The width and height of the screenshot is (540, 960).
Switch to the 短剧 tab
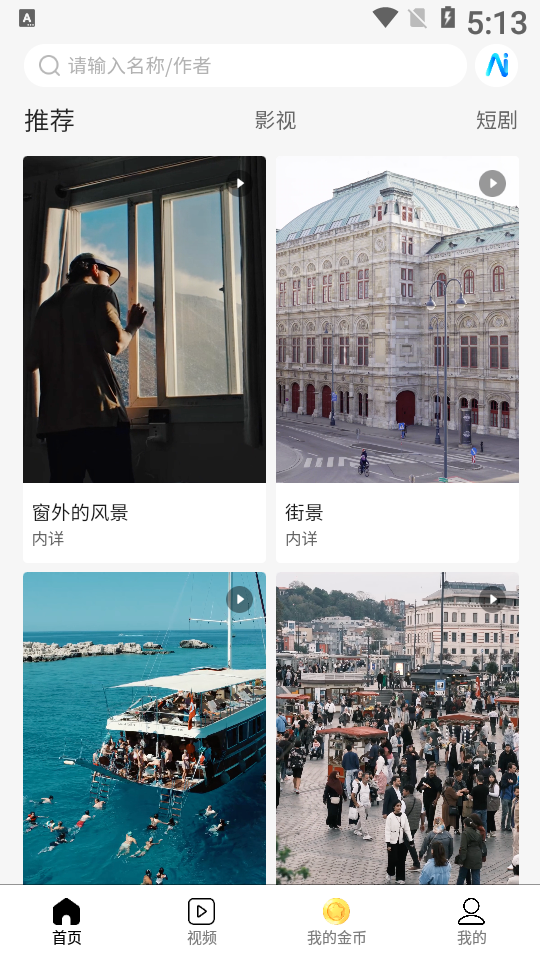pyautogui.click(x=497, y=120)
